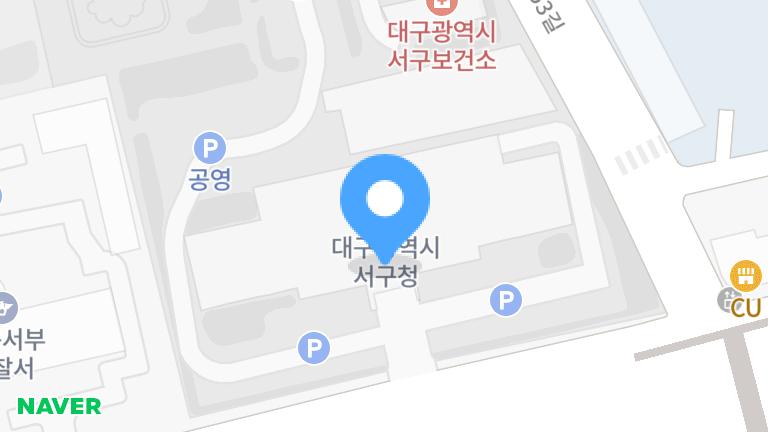Tap the blue location pin on 대구광역시 서구청

point(385,201)
